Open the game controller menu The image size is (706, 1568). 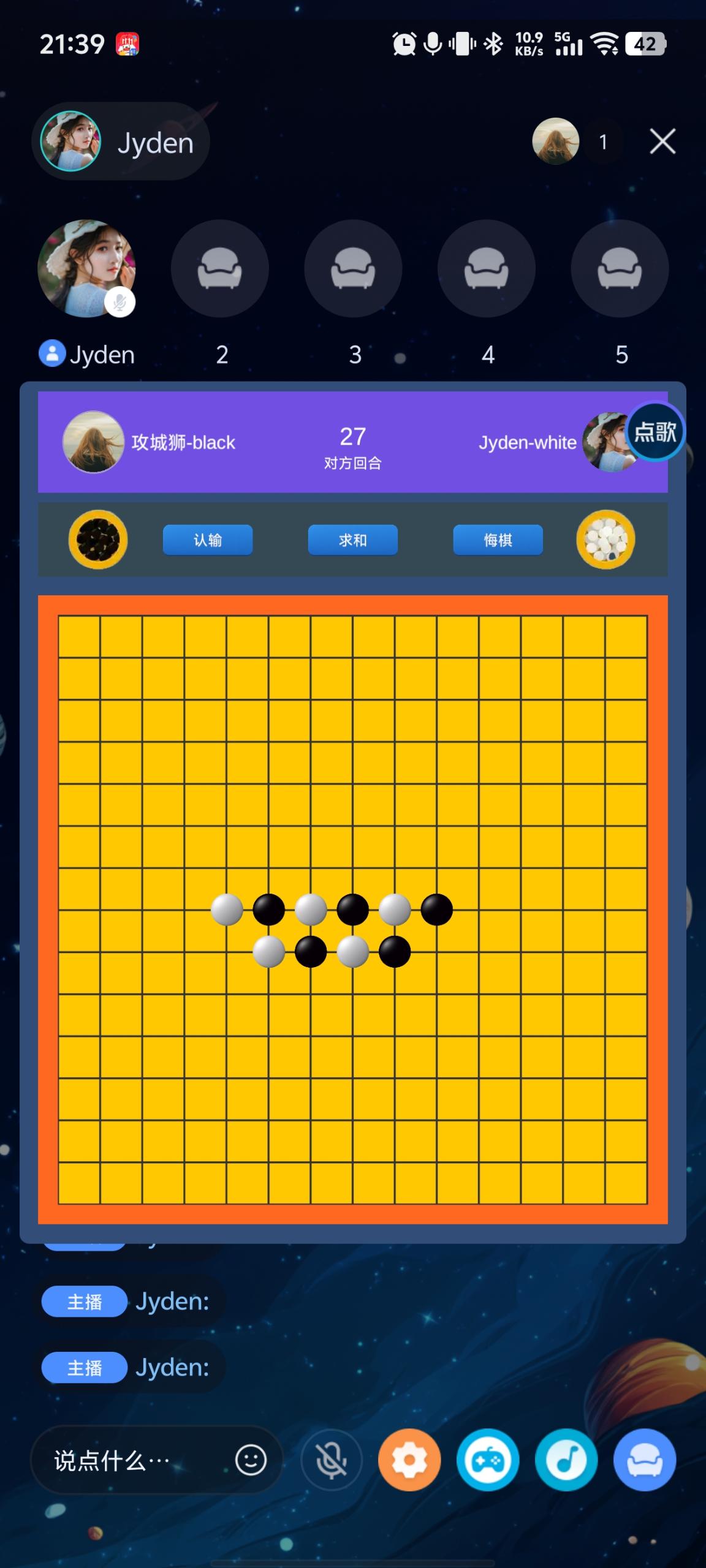[488, 1461]
